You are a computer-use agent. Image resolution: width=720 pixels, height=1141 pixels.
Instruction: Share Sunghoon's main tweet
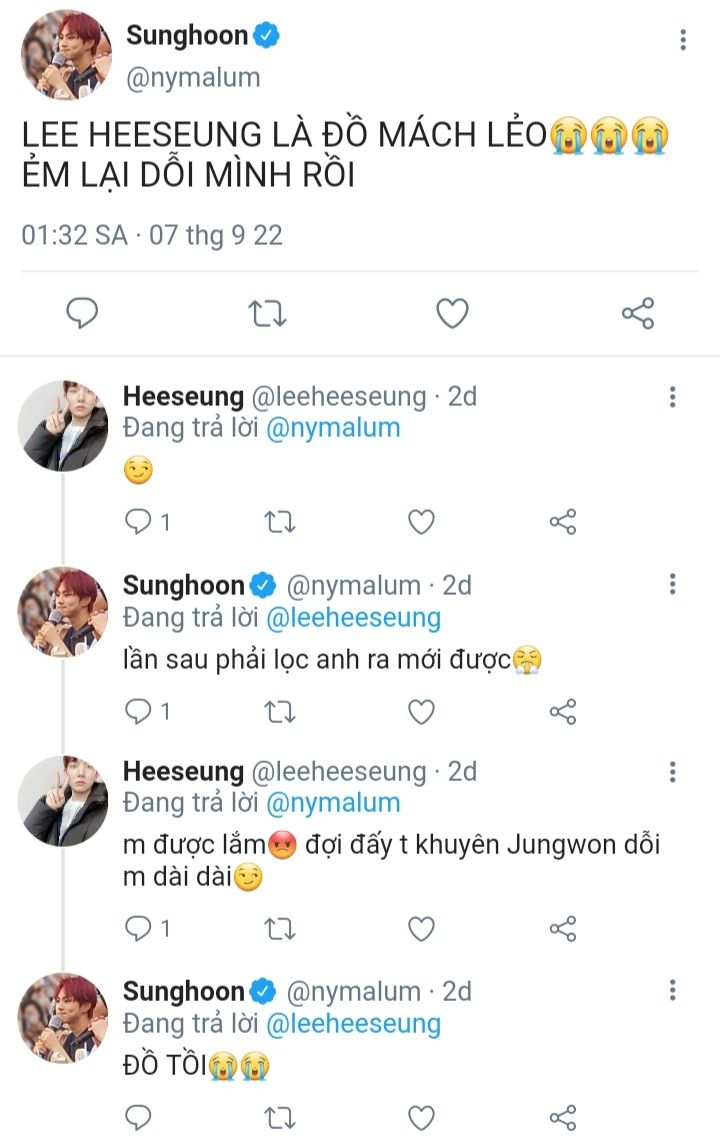638,314
